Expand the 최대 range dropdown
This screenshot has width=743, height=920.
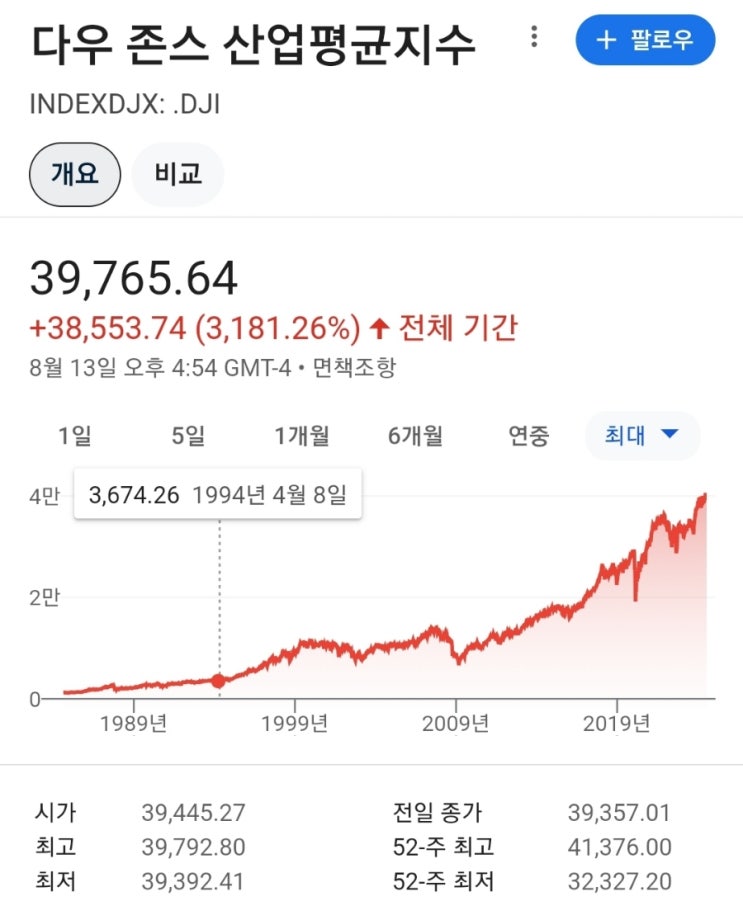643,436
